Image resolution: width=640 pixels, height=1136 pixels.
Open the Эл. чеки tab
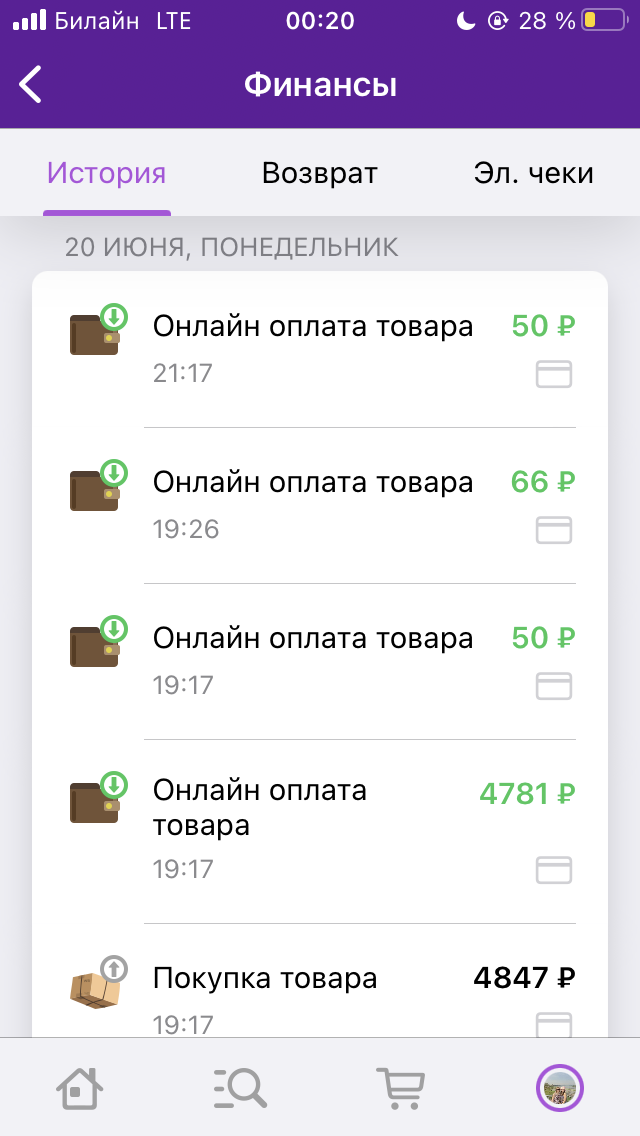point(533,173)
